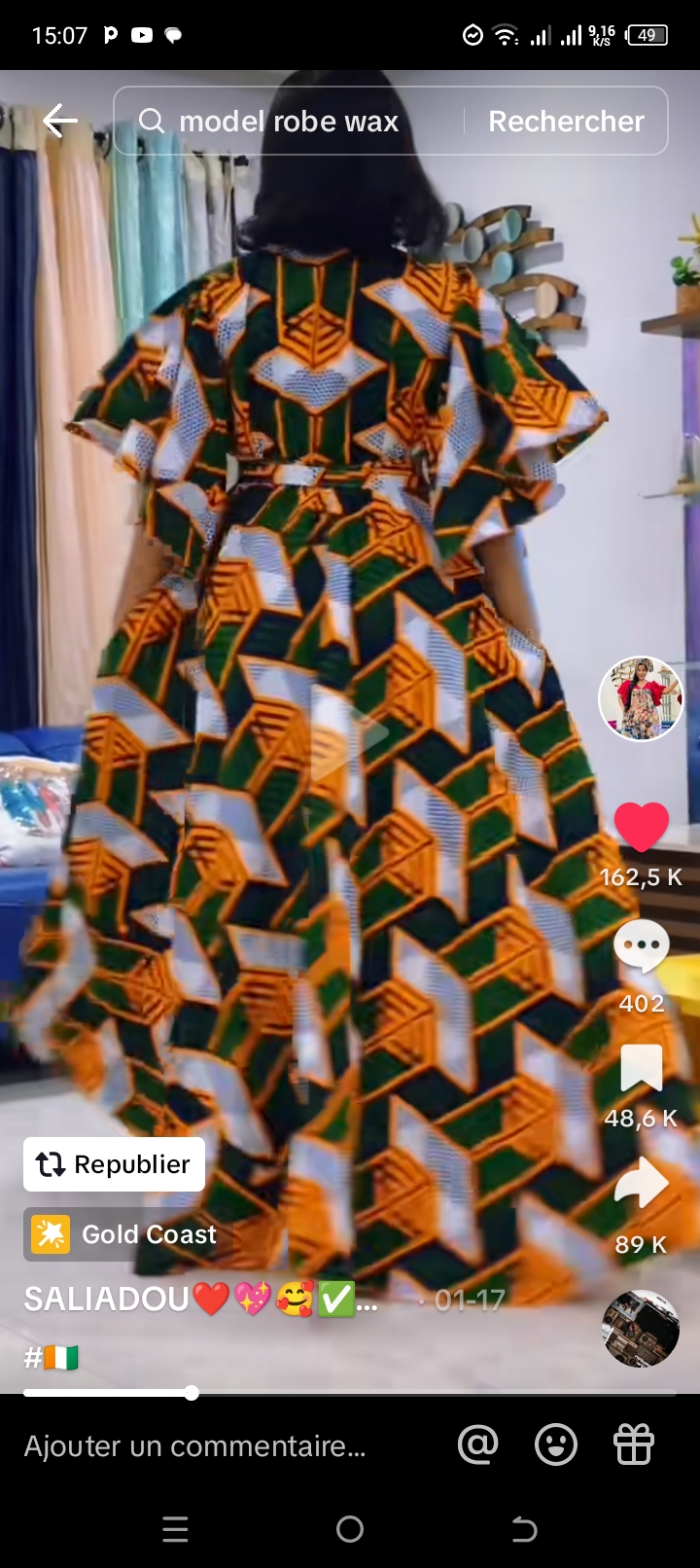
Task: Open the 'model robe wax' search field
Action: 292,121
